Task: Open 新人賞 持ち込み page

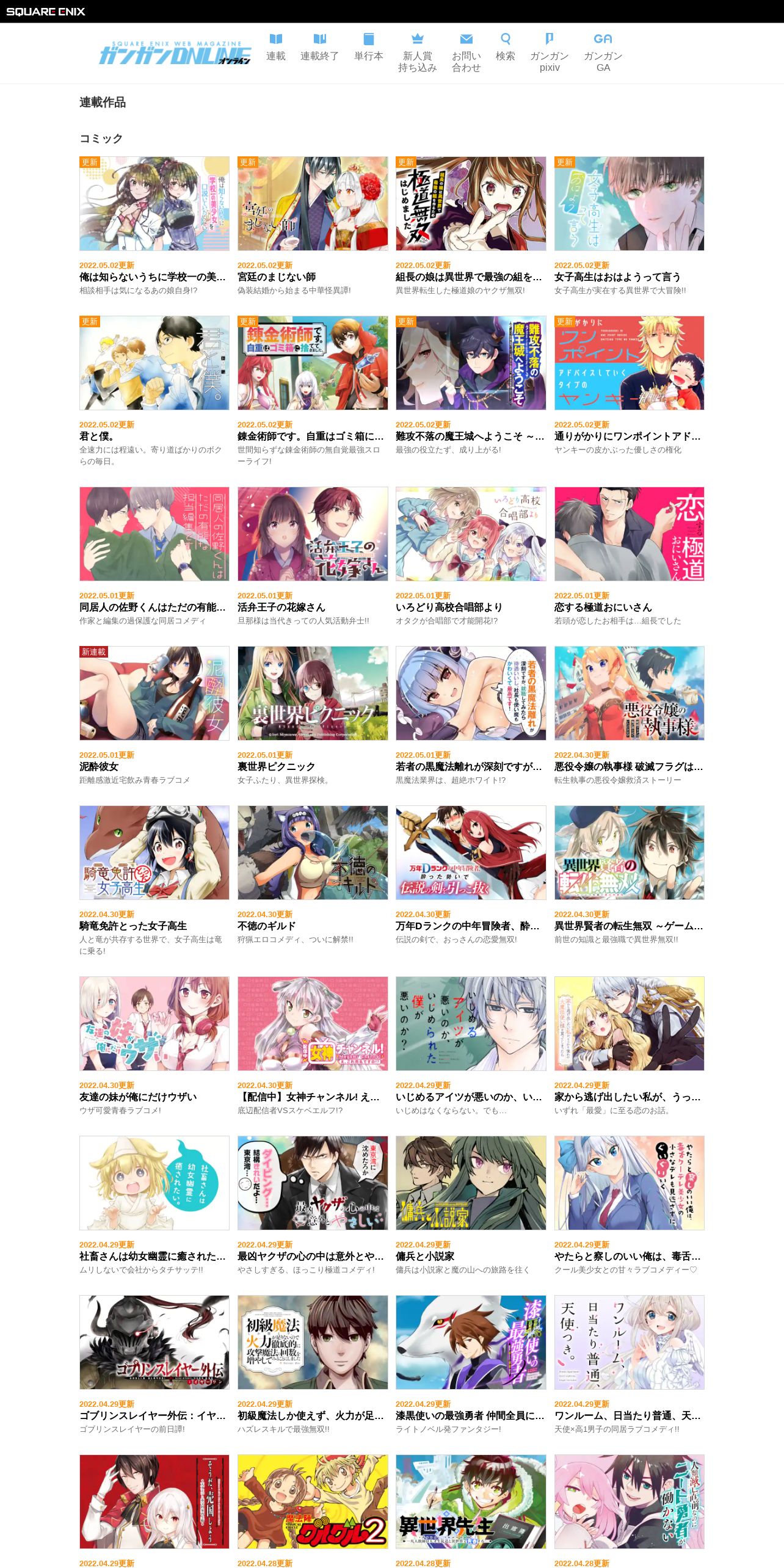Action: coord(417,53)
